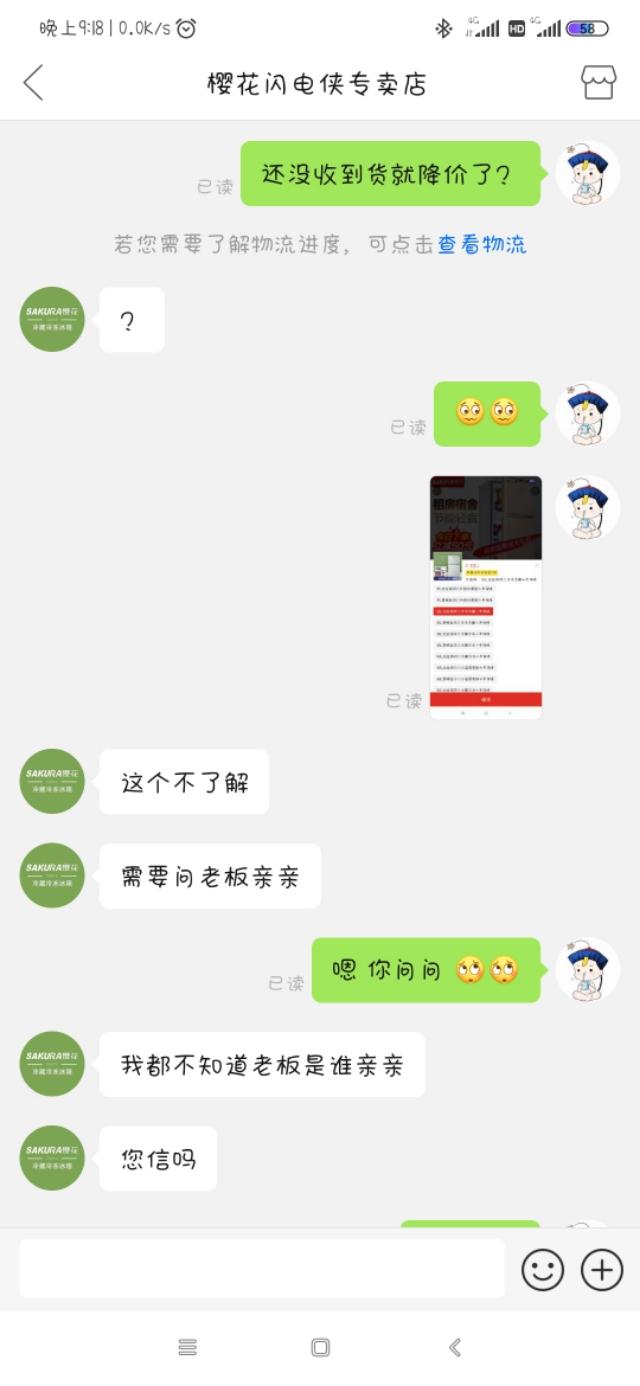This screenshot has width=640, height=1386.
Task: Focus the message input field
Action: click(262, 1269)
